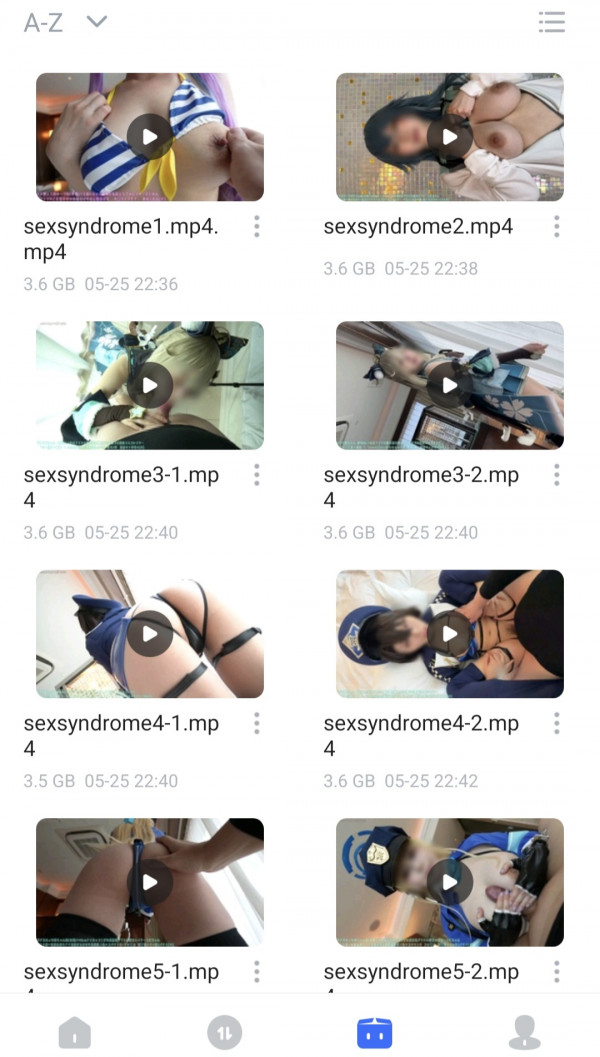Open more options for sexsyndrome4-2.mp4

click(557, 724)
